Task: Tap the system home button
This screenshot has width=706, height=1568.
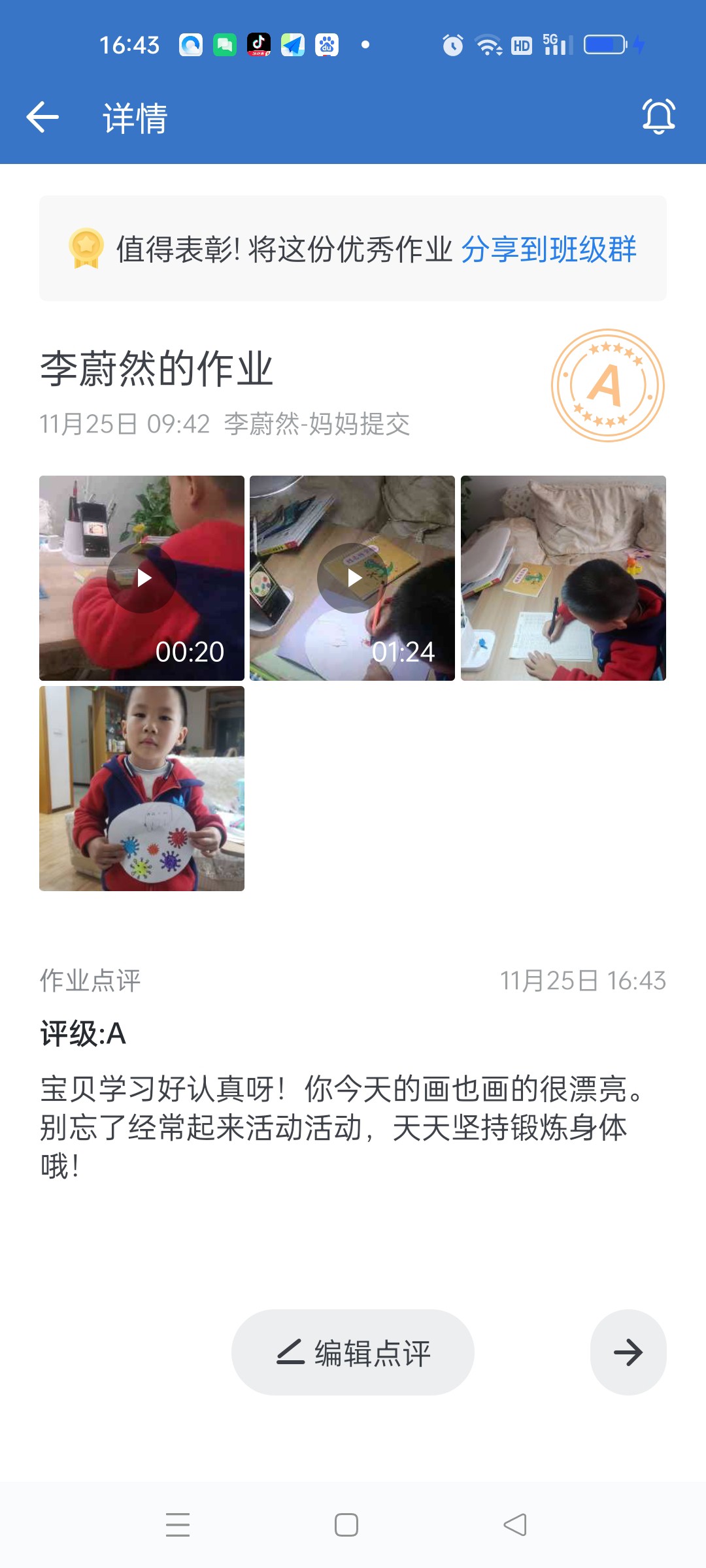Action: (346, 1525)
